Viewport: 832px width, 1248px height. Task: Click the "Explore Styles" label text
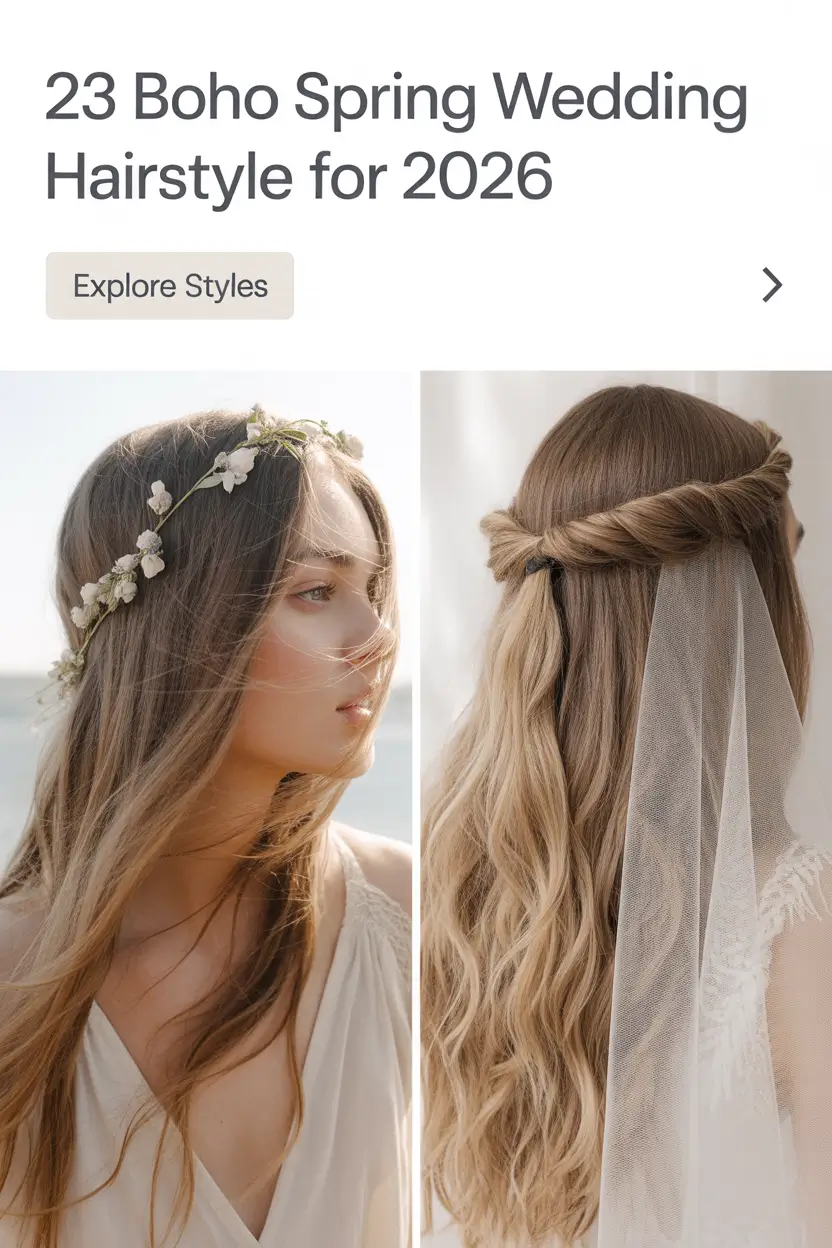(170, 285)
